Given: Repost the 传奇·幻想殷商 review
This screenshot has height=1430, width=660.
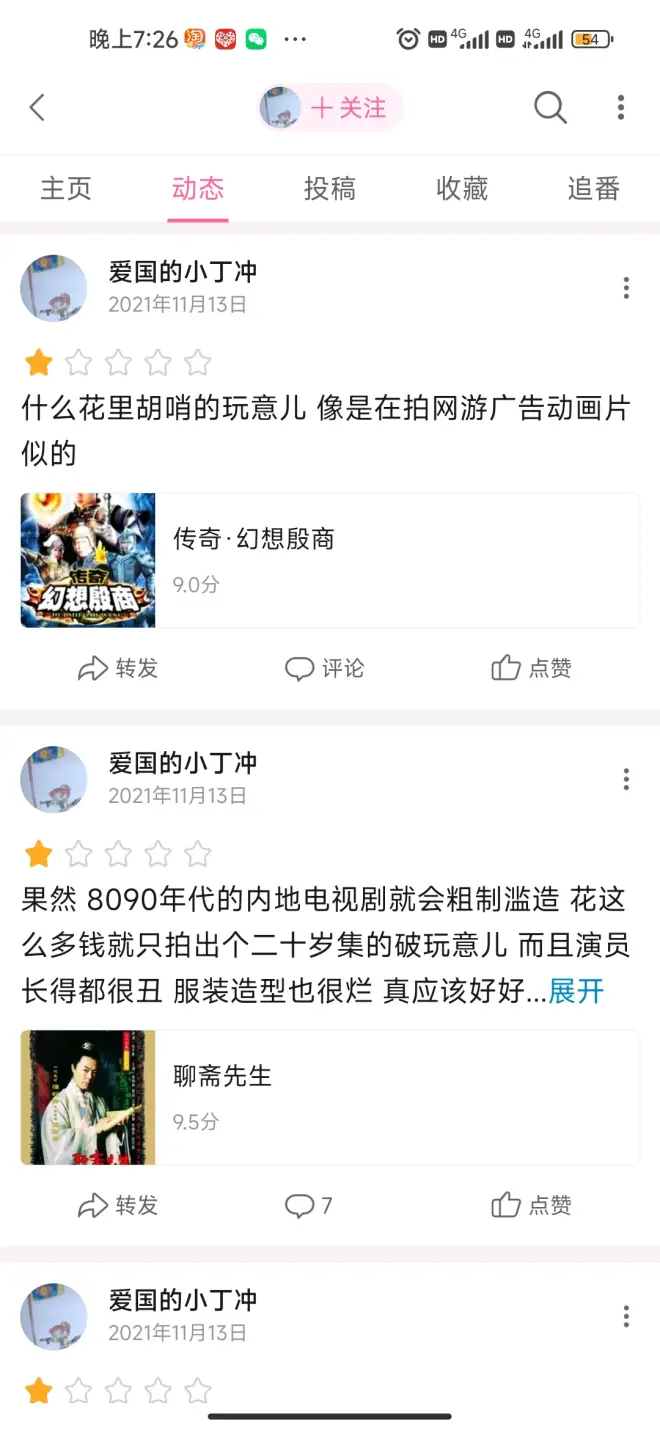Looking at the screenshot, I should (x=118, y=668).
